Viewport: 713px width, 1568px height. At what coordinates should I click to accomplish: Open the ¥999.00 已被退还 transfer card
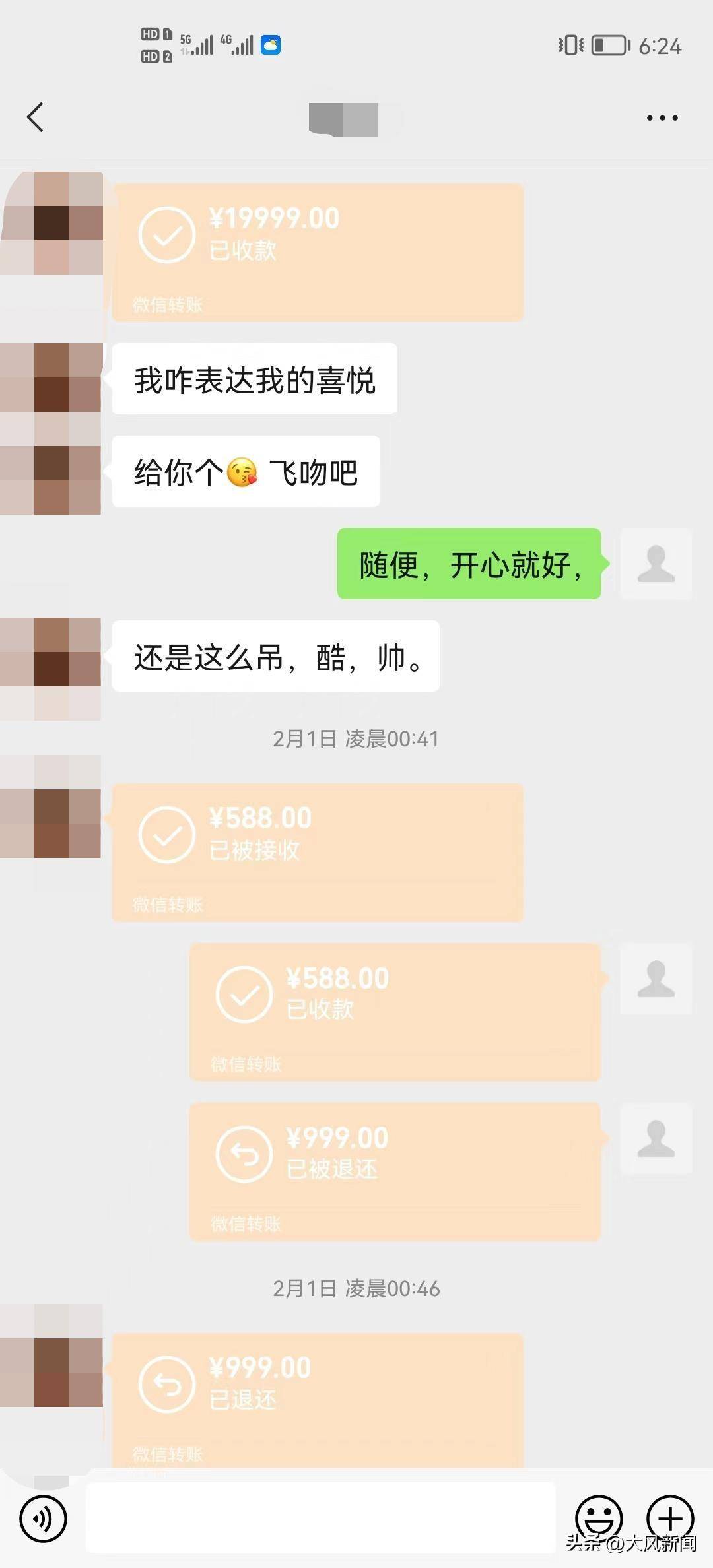395,1171
